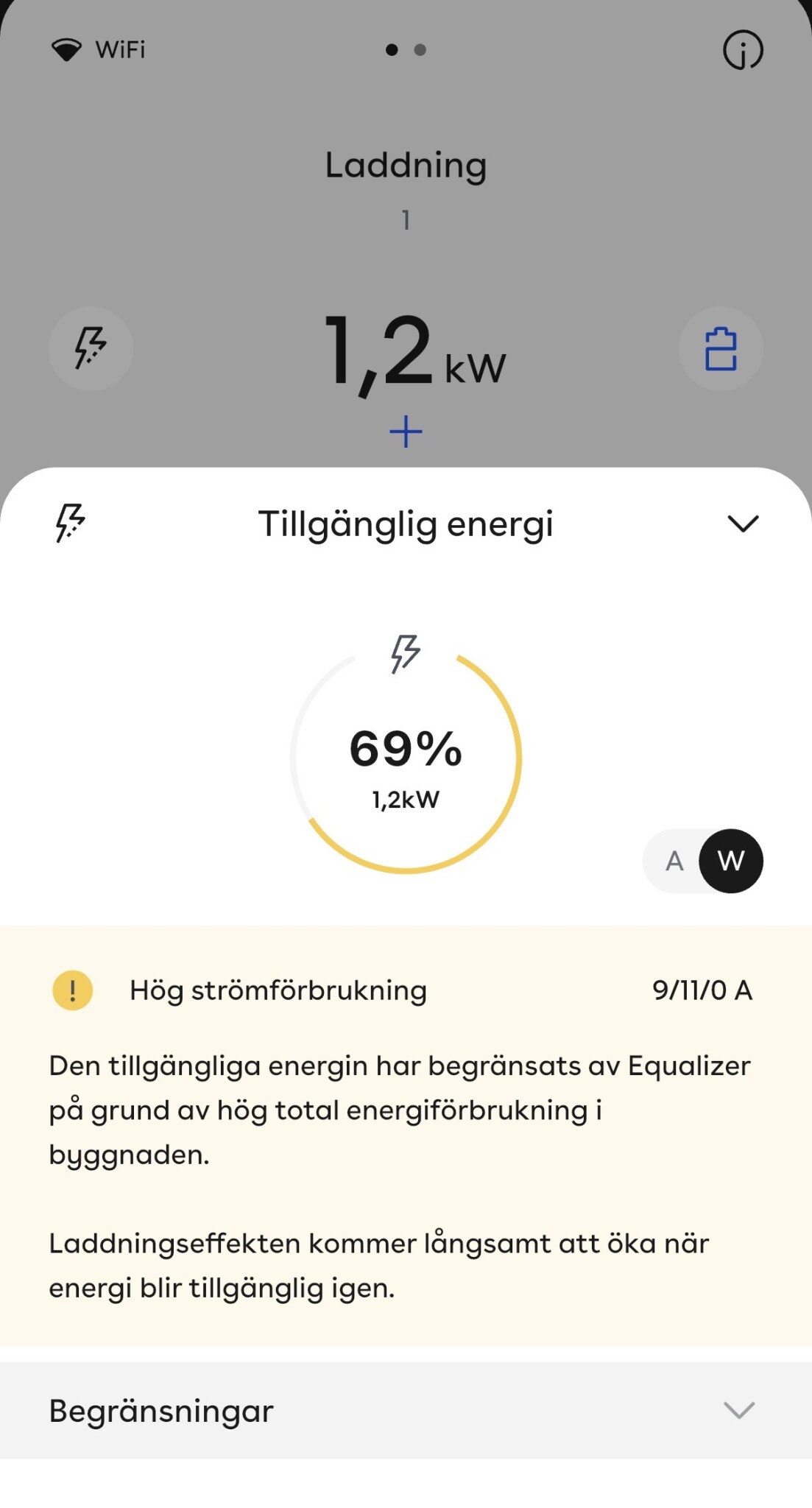Viewport: 812px width, 1508px height.
Task: Open the info icon
Action: [x=743, y=50]
